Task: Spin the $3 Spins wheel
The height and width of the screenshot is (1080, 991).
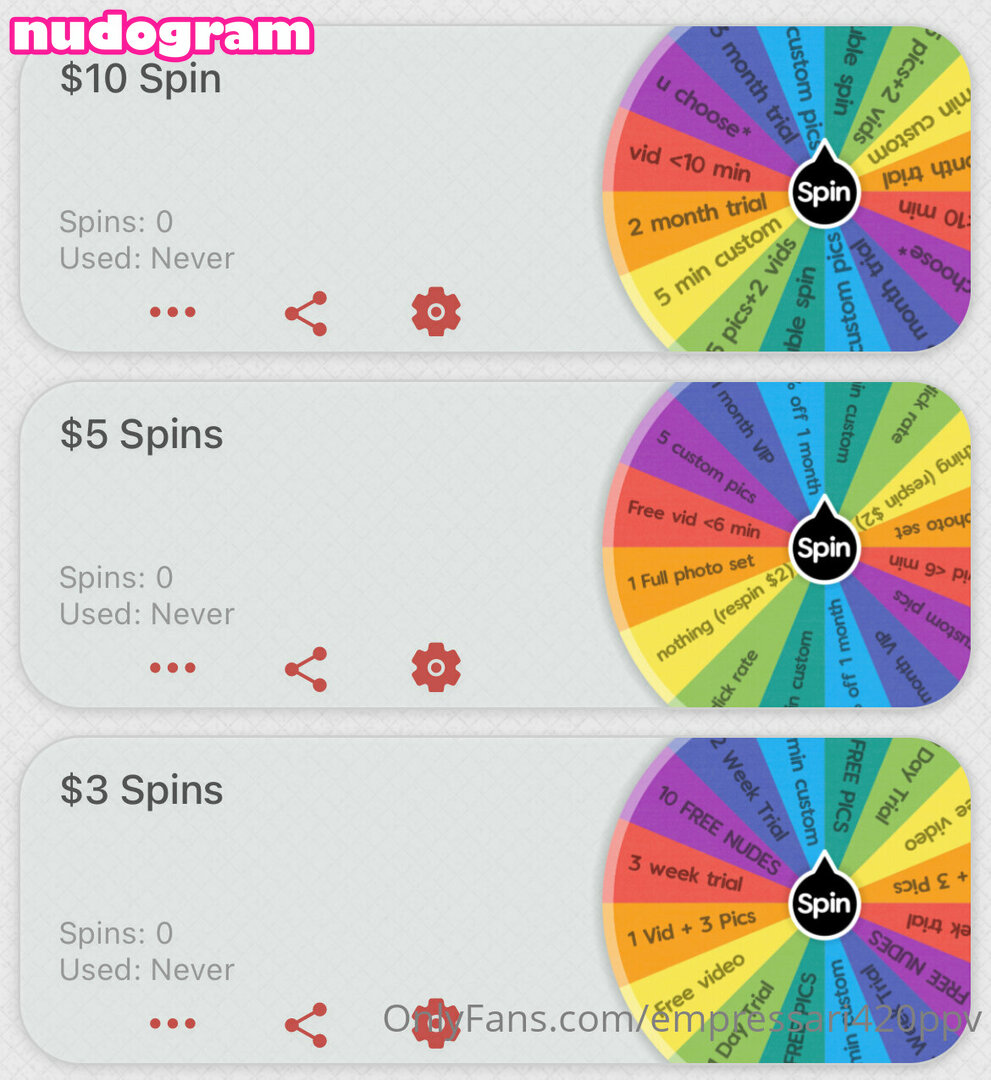Action: click(x=824, y=904)
